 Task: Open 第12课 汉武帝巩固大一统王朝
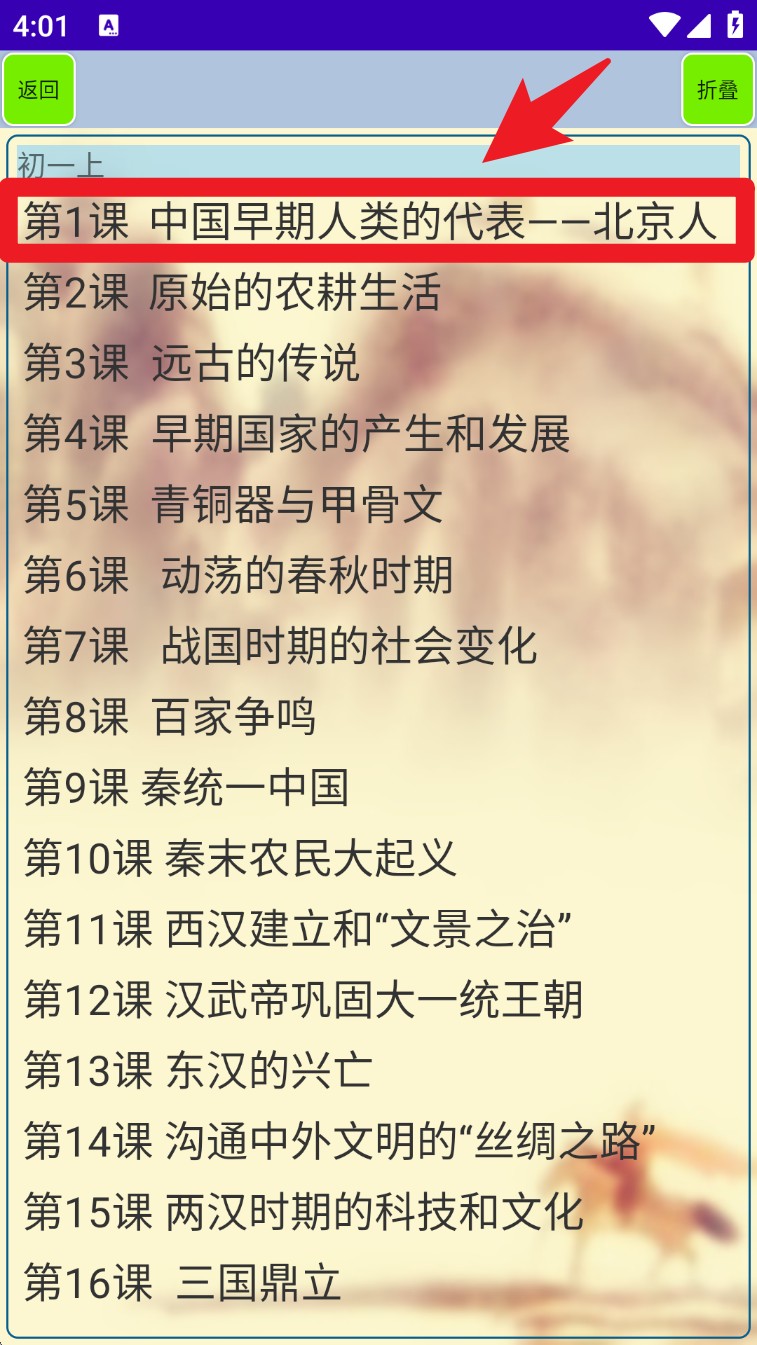pos(304,1000)
